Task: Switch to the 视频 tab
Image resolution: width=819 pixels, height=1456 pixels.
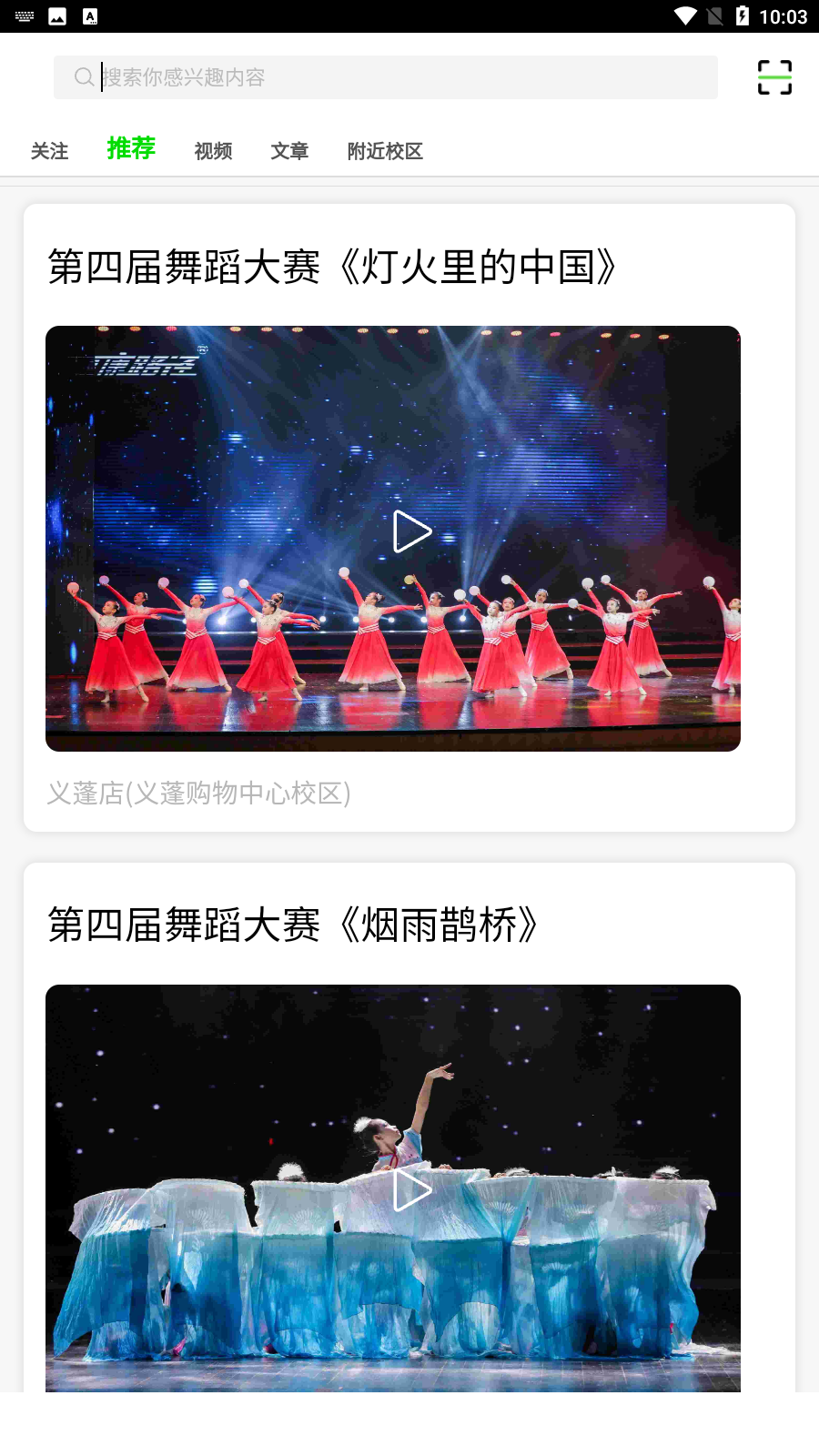Action: tap(213, 151)
